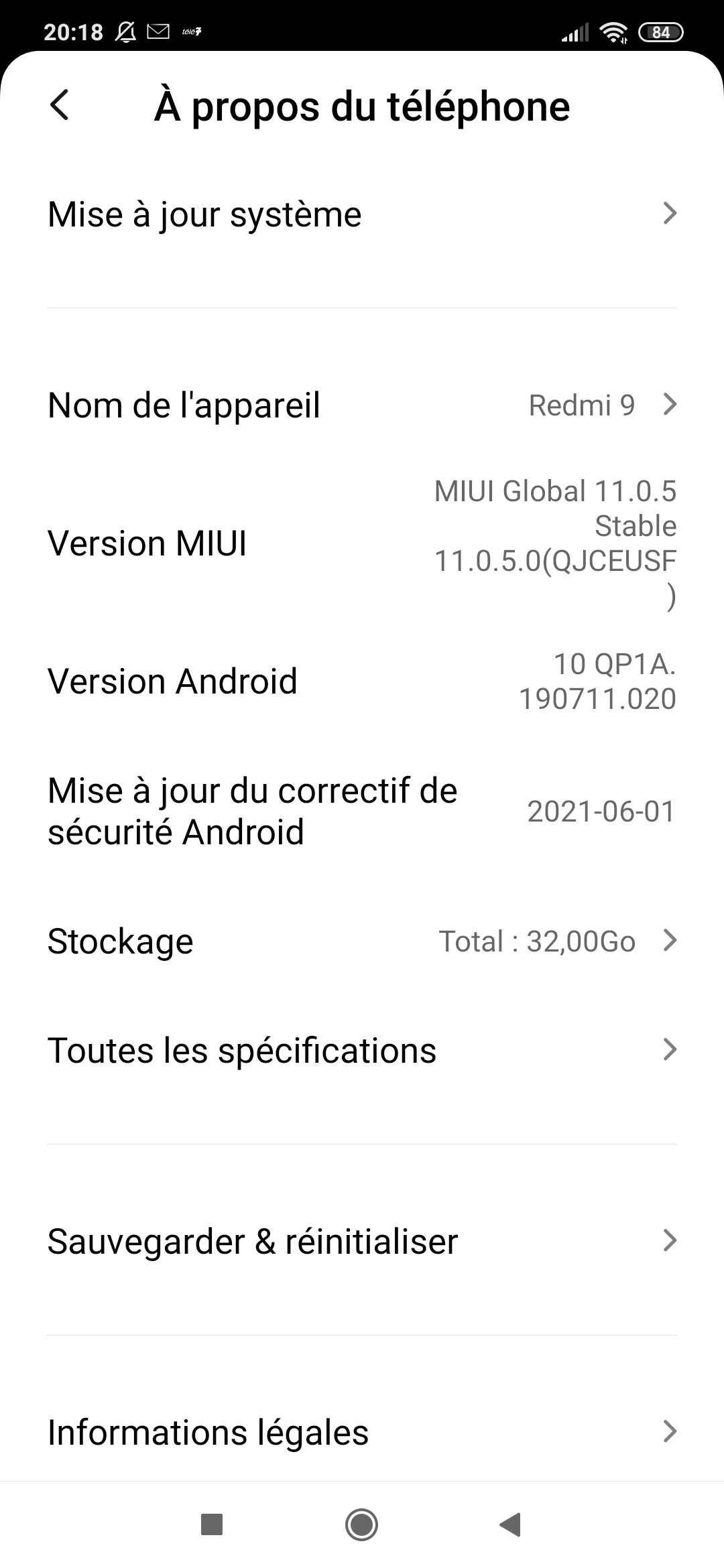Tap the Do Not Disturb status icon
Image resolution: width=724 pixels, height=1568 pixels.
coord(126,29)
